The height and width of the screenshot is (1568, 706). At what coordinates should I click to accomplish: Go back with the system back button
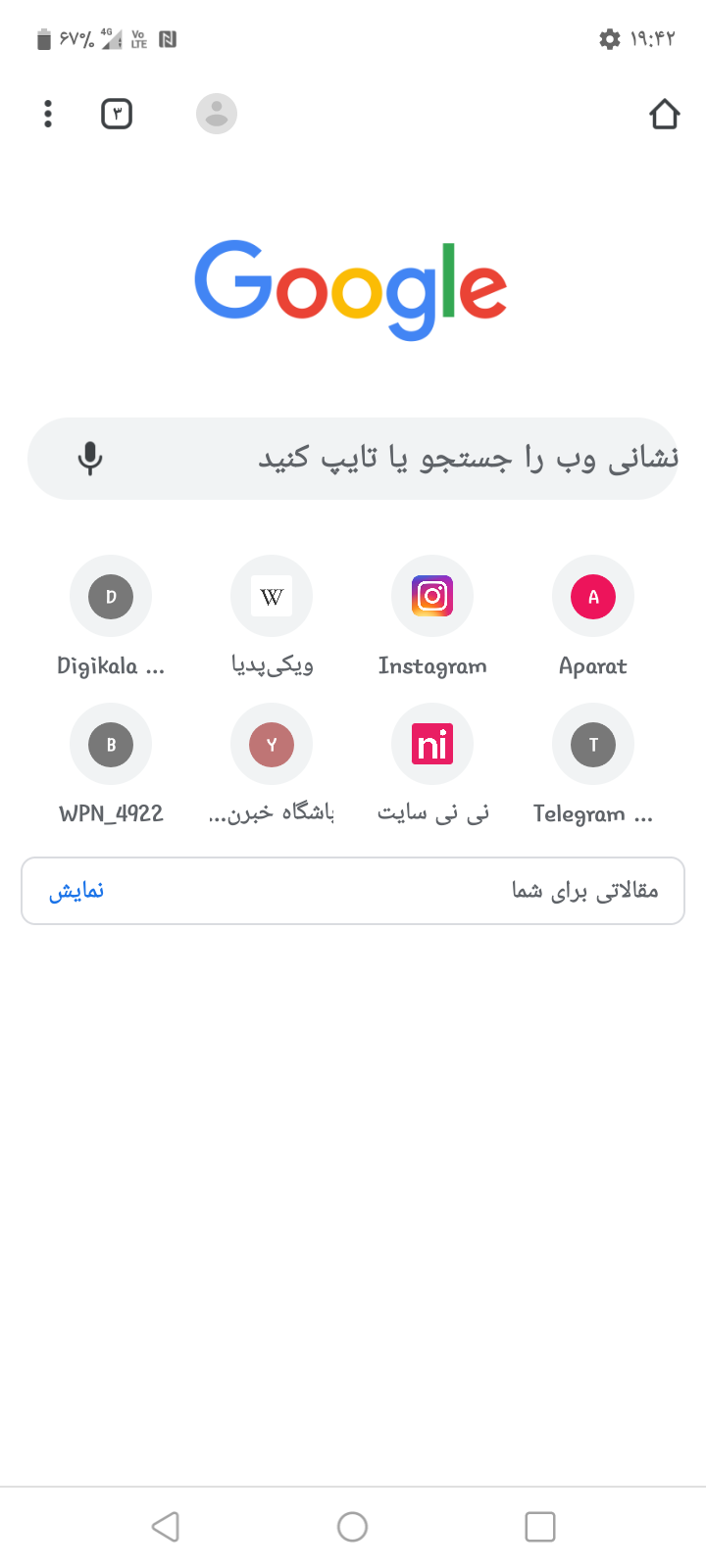point(166,1526)
